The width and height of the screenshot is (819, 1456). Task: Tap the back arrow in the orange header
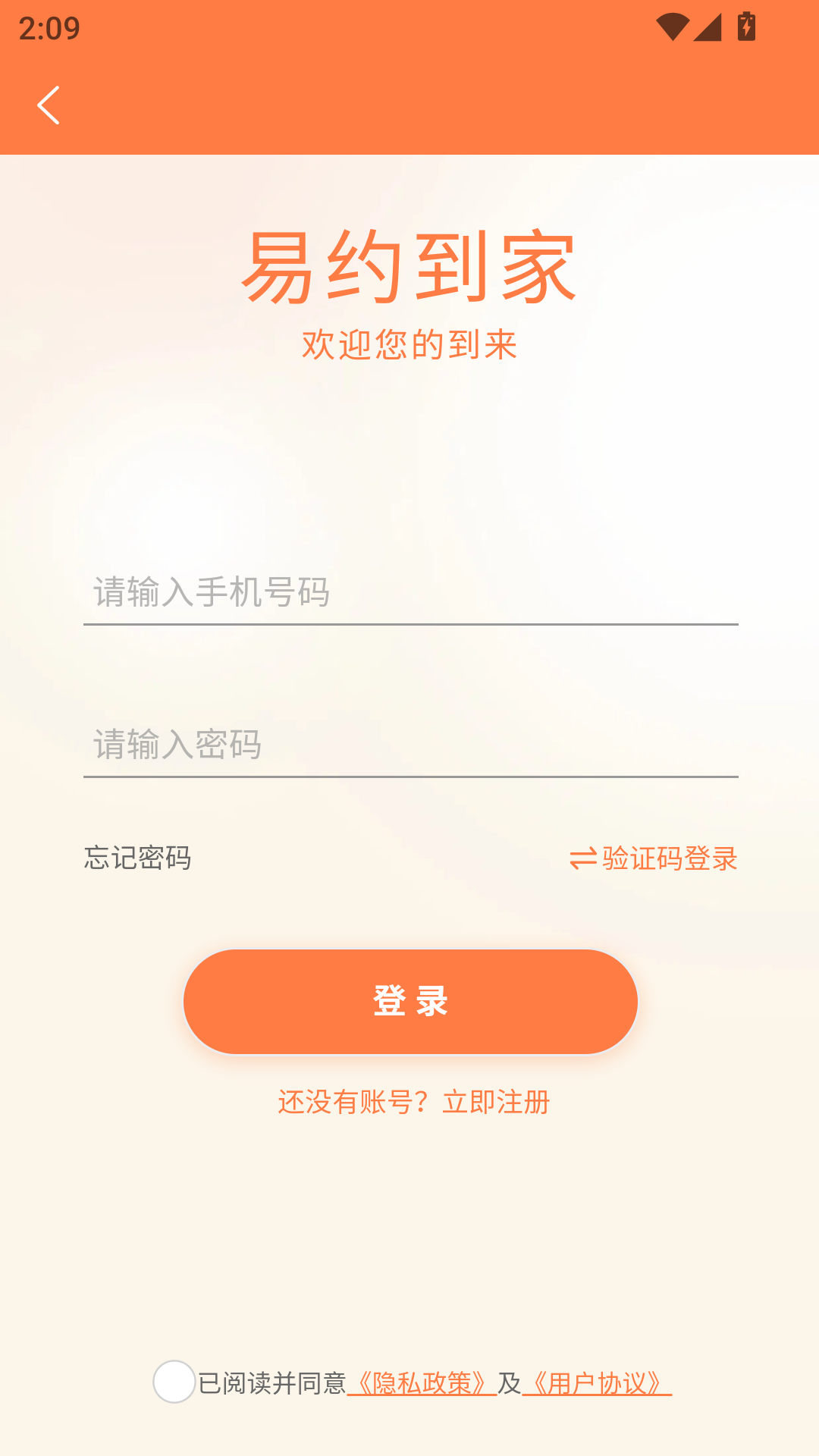pyautogui.click(x=49, y=104)
